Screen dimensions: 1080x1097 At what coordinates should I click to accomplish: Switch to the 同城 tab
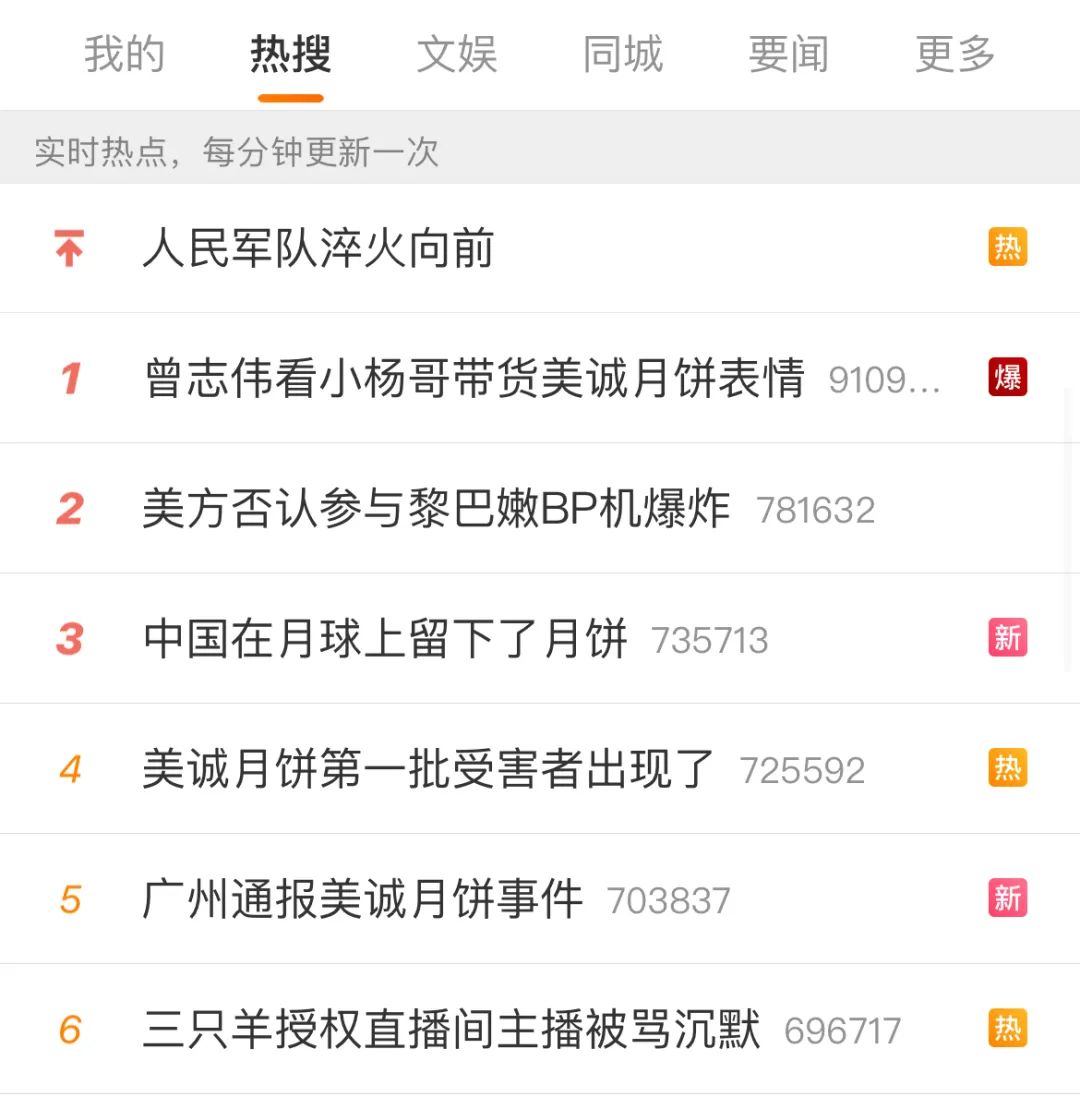click(x=622, y=54)
